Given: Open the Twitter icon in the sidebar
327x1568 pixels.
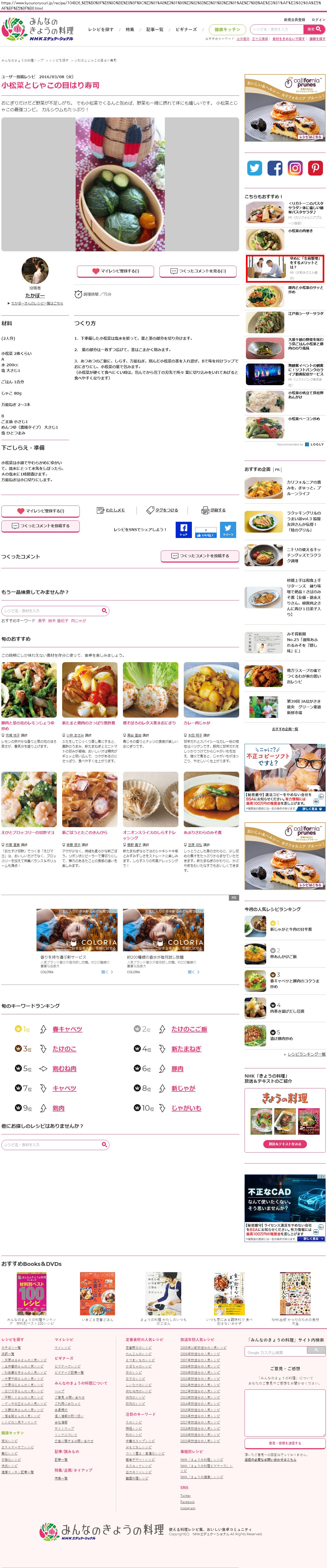Looking at the screenshot, I should [x=255, y=168].
